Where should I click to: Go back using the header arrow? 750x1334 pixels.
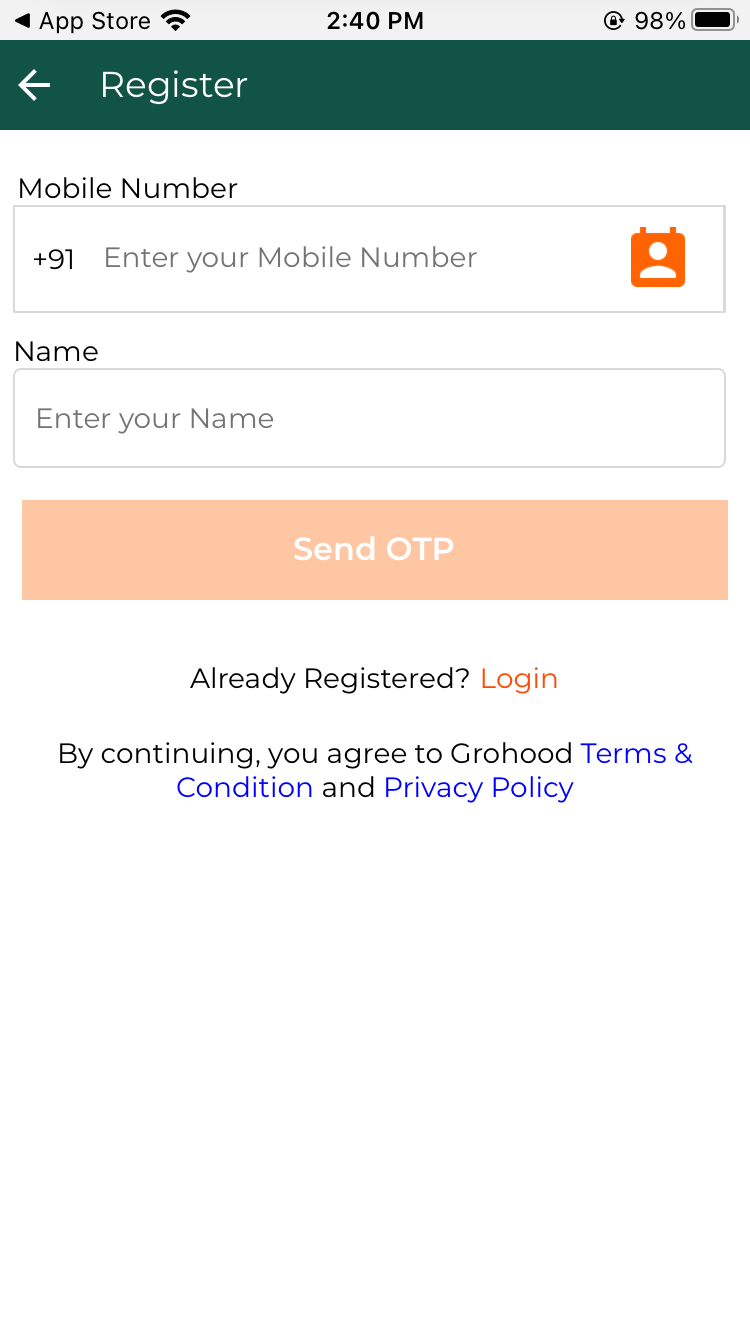click(x=35, y=86)
